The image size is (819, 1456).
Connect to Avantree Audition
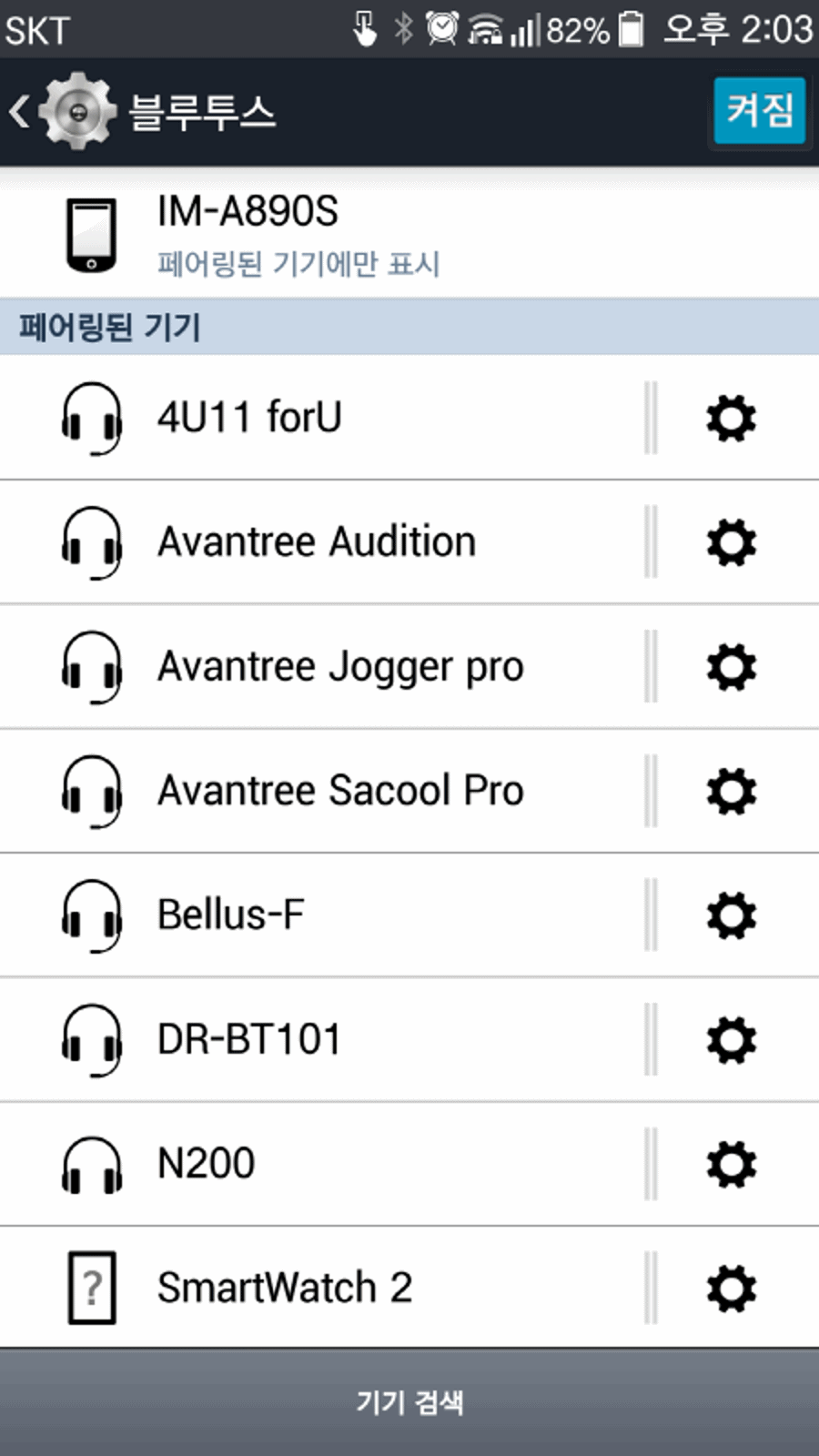click(322, 542)
